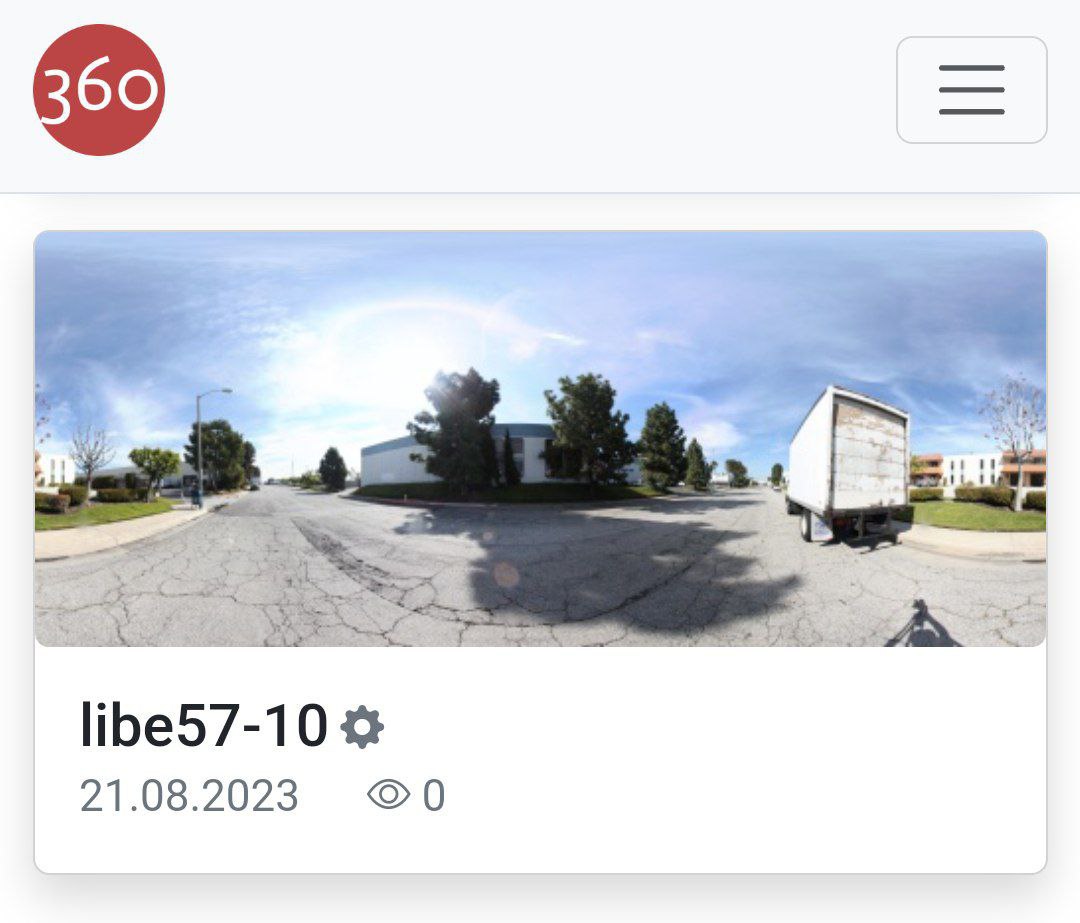Open the hamburger navigation menu

click(x=971, y=90)
